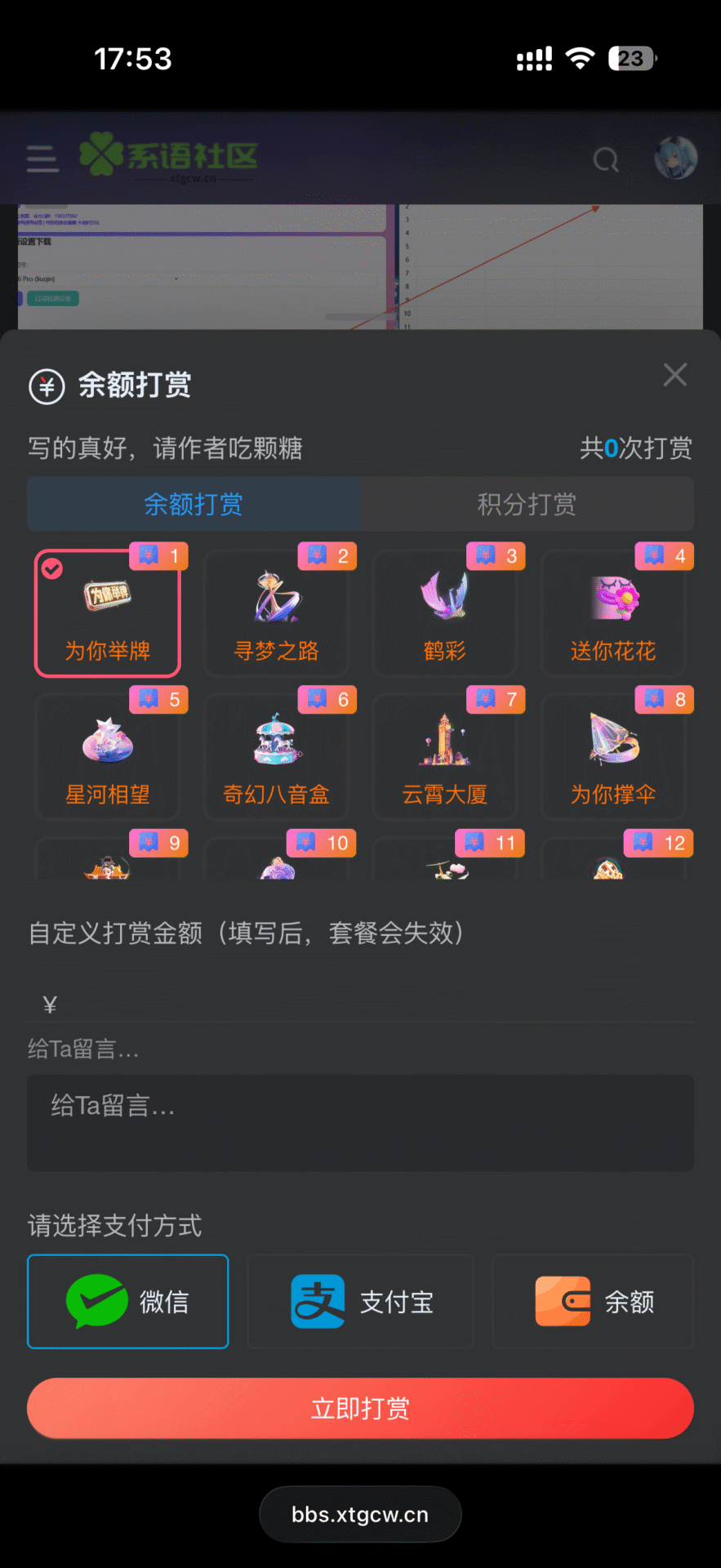
Task: Open the search magnifier icon
Action: tap(605, 160)
